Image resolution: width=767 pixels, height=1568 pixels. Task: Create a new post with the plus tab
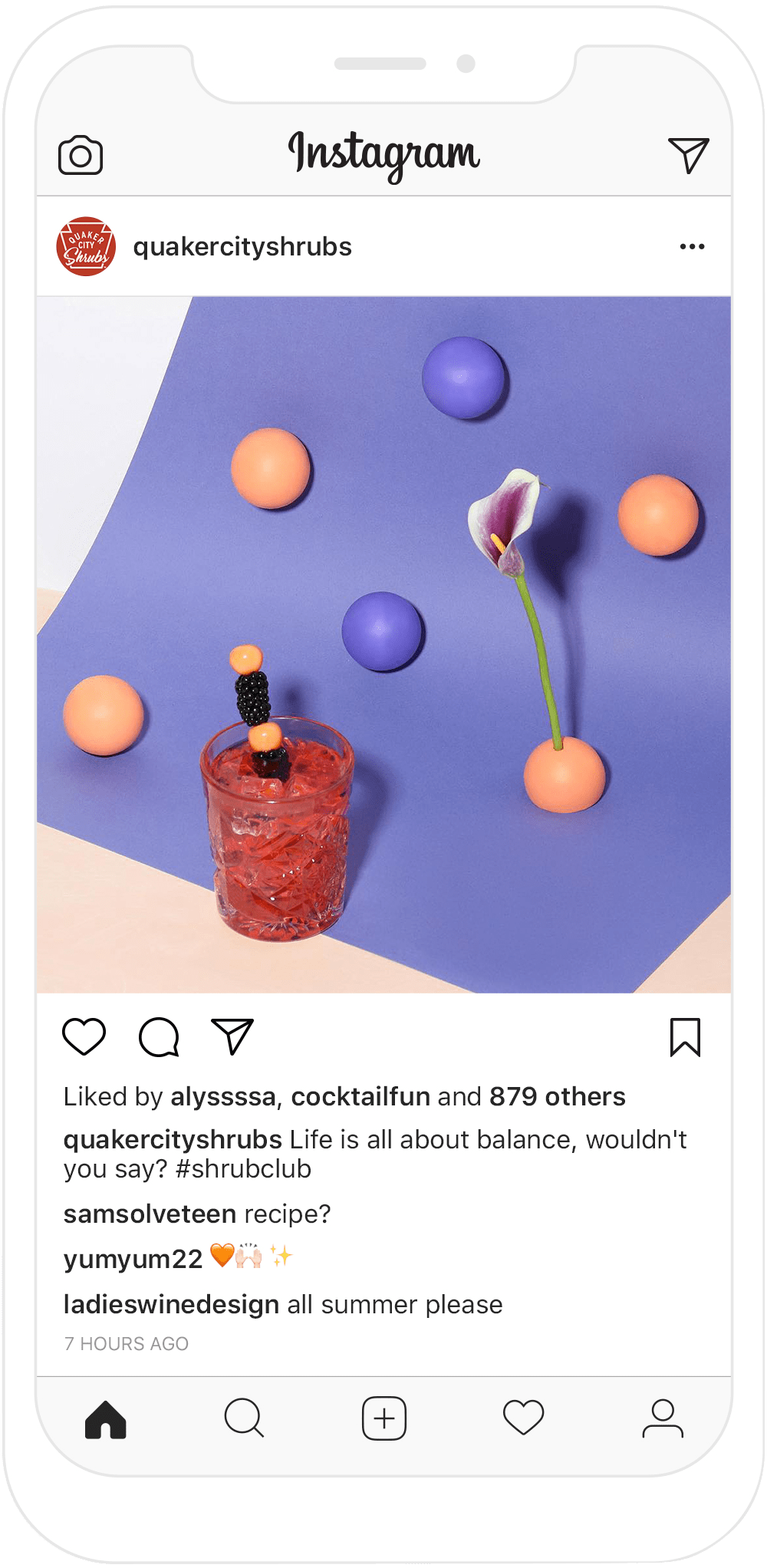pos(383,1418)
